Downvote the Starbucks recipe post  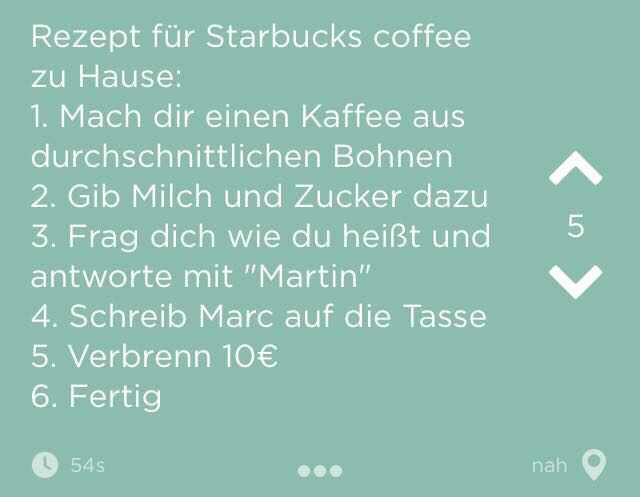[x=576, y=280]
